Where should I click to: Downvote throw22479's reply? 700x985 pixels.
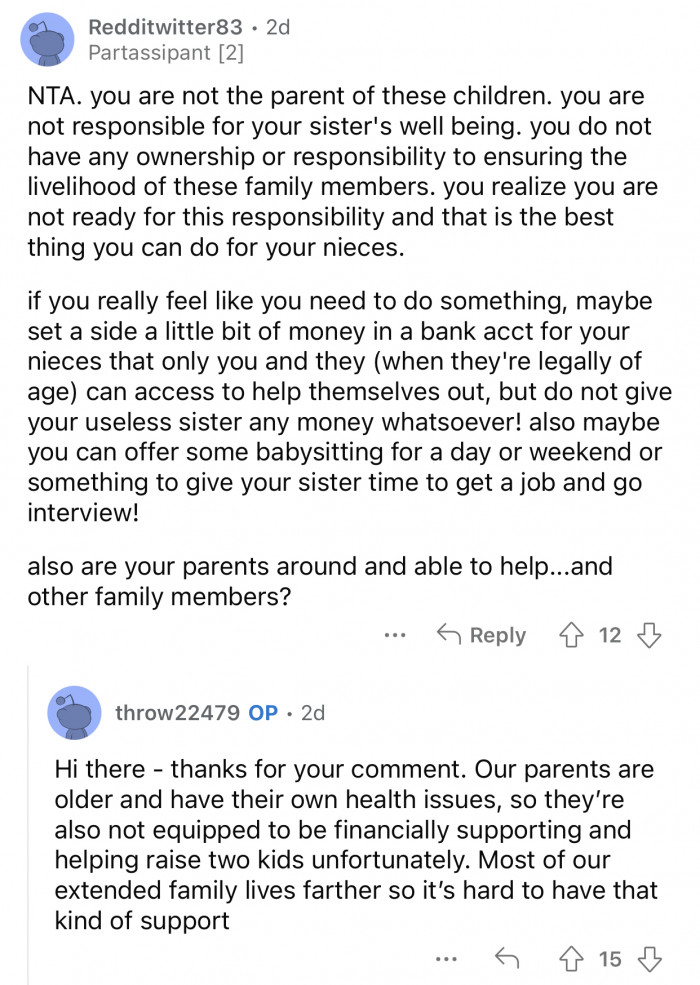pyautogui.click(x=649, y=960)
